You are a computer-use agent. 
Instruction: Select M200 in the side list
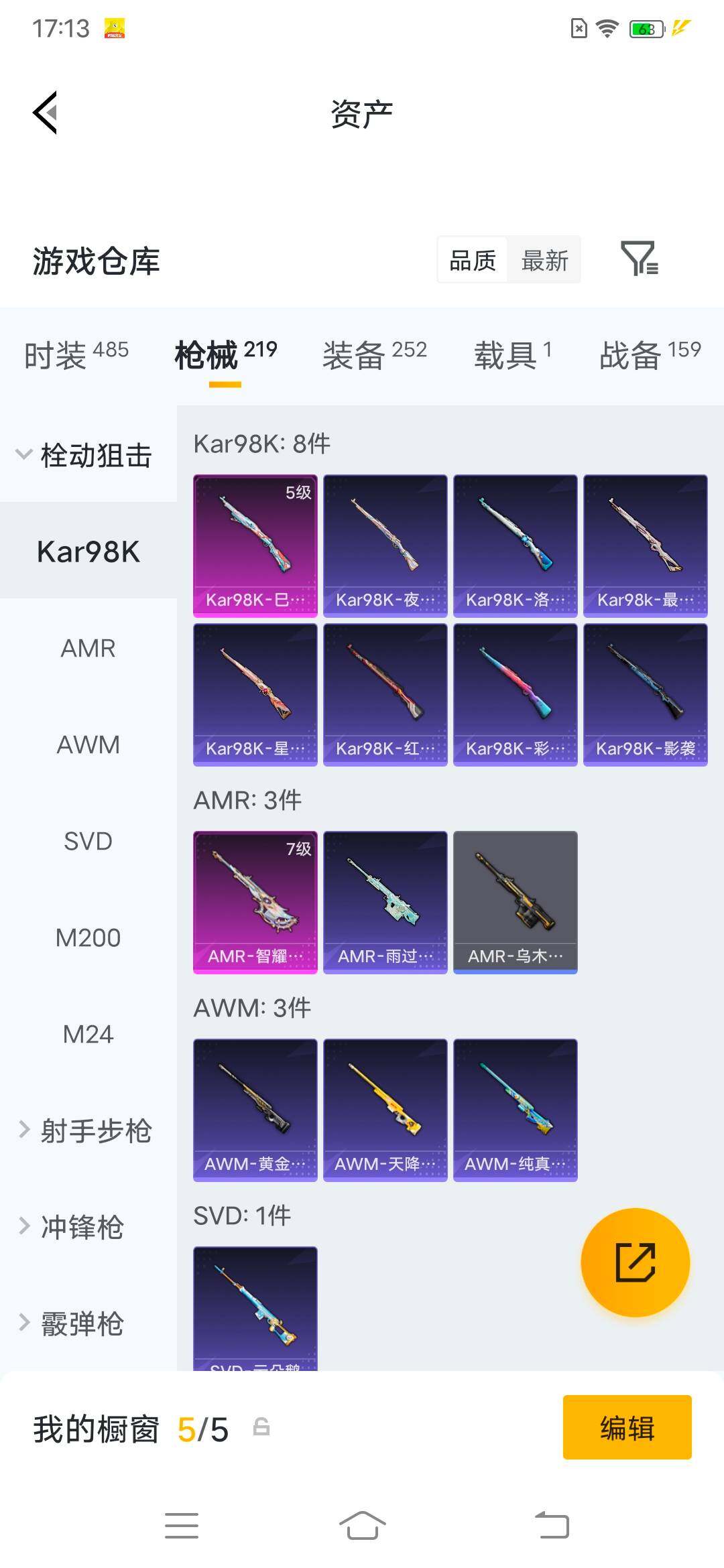point(88,937)
